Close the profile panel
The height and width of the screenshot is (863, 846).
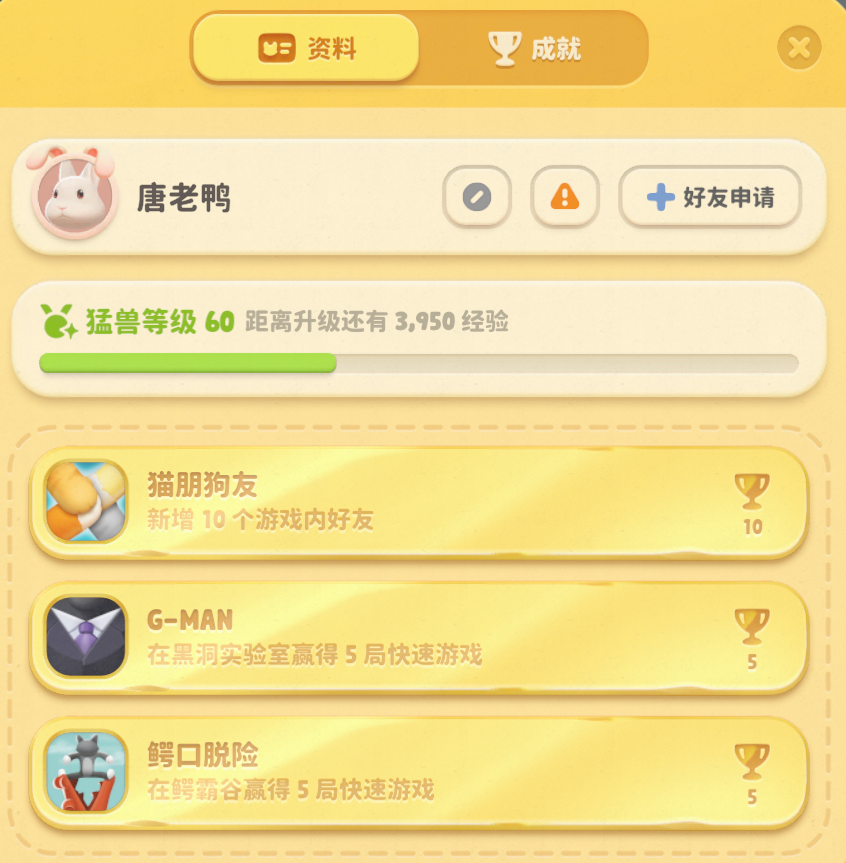(x=799, y=47)
